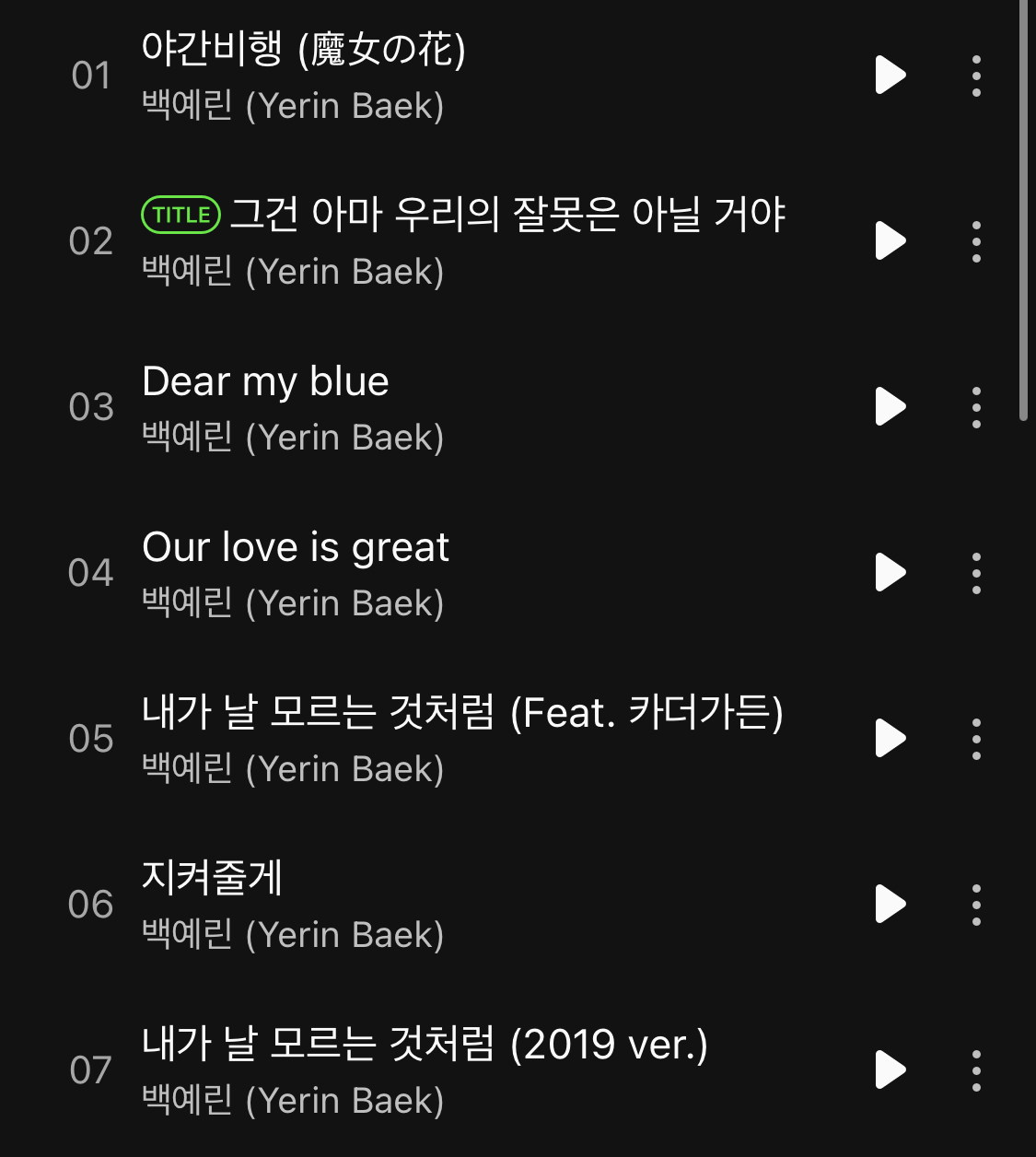Open more options for track 02
The image size is (1036, 1157).
point(976,241)
